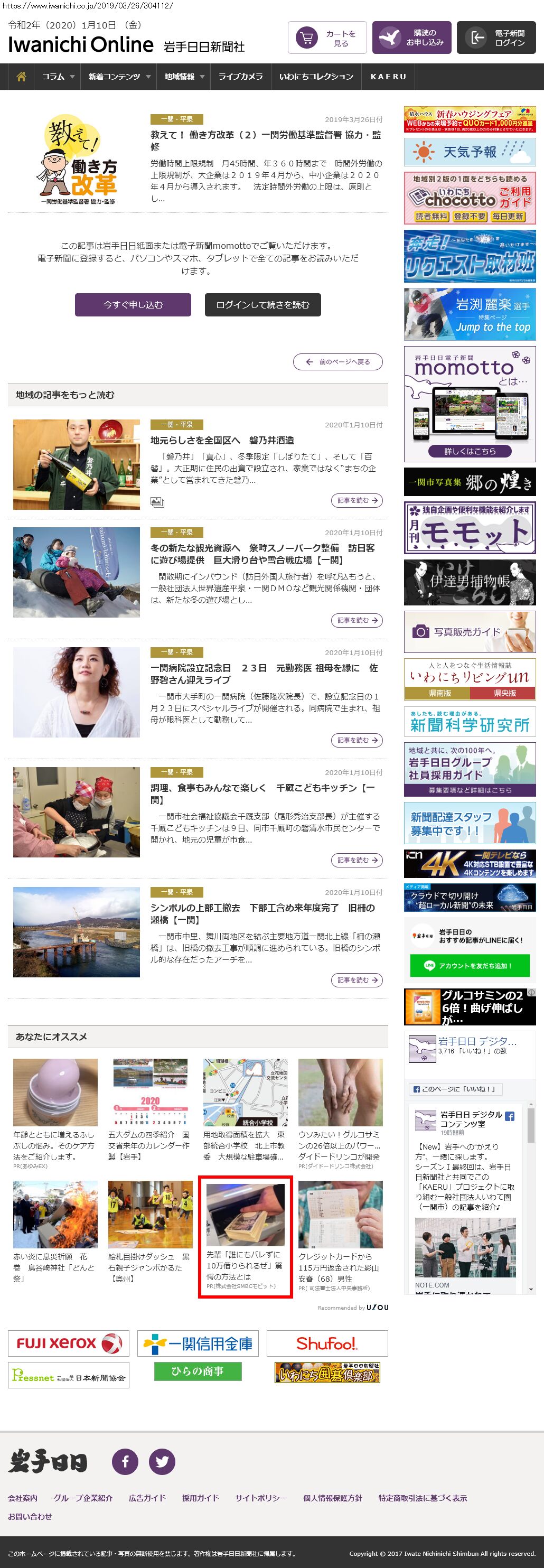Open recommended SMBCモビット loan ad card
The width and height of the screenshot is (544, 1568).
tap(245, 1236)
